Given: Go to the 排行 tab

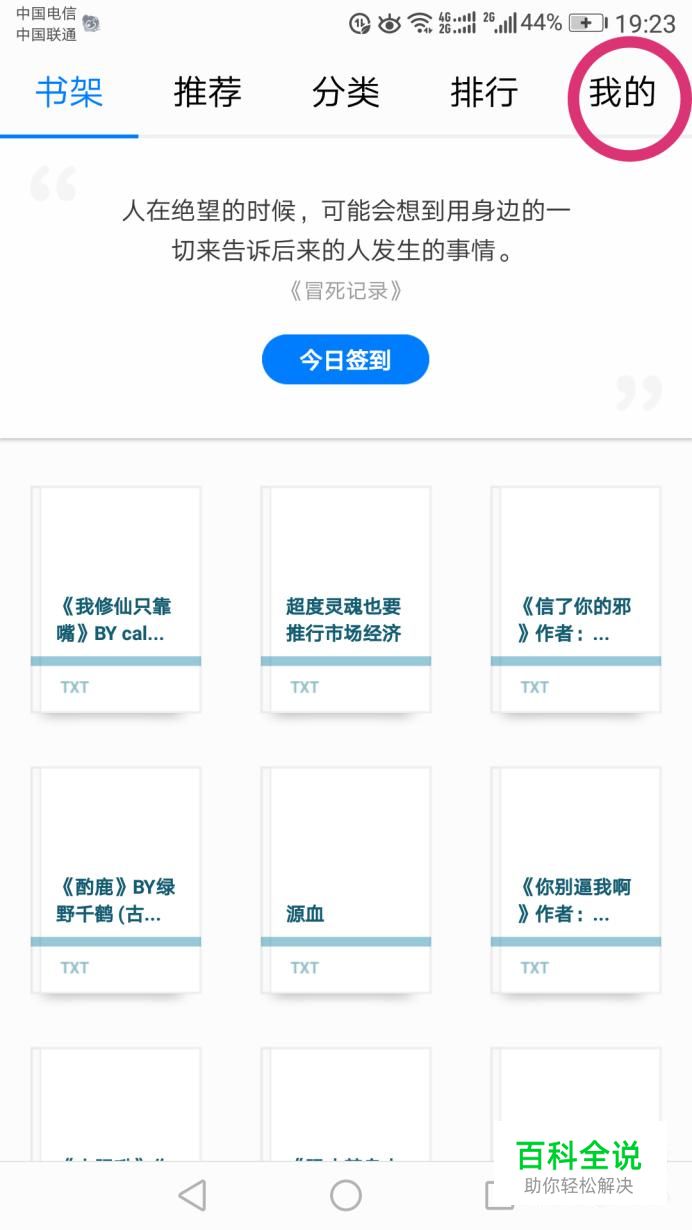Looking at the screenshot, I should (x=484, y=92).
